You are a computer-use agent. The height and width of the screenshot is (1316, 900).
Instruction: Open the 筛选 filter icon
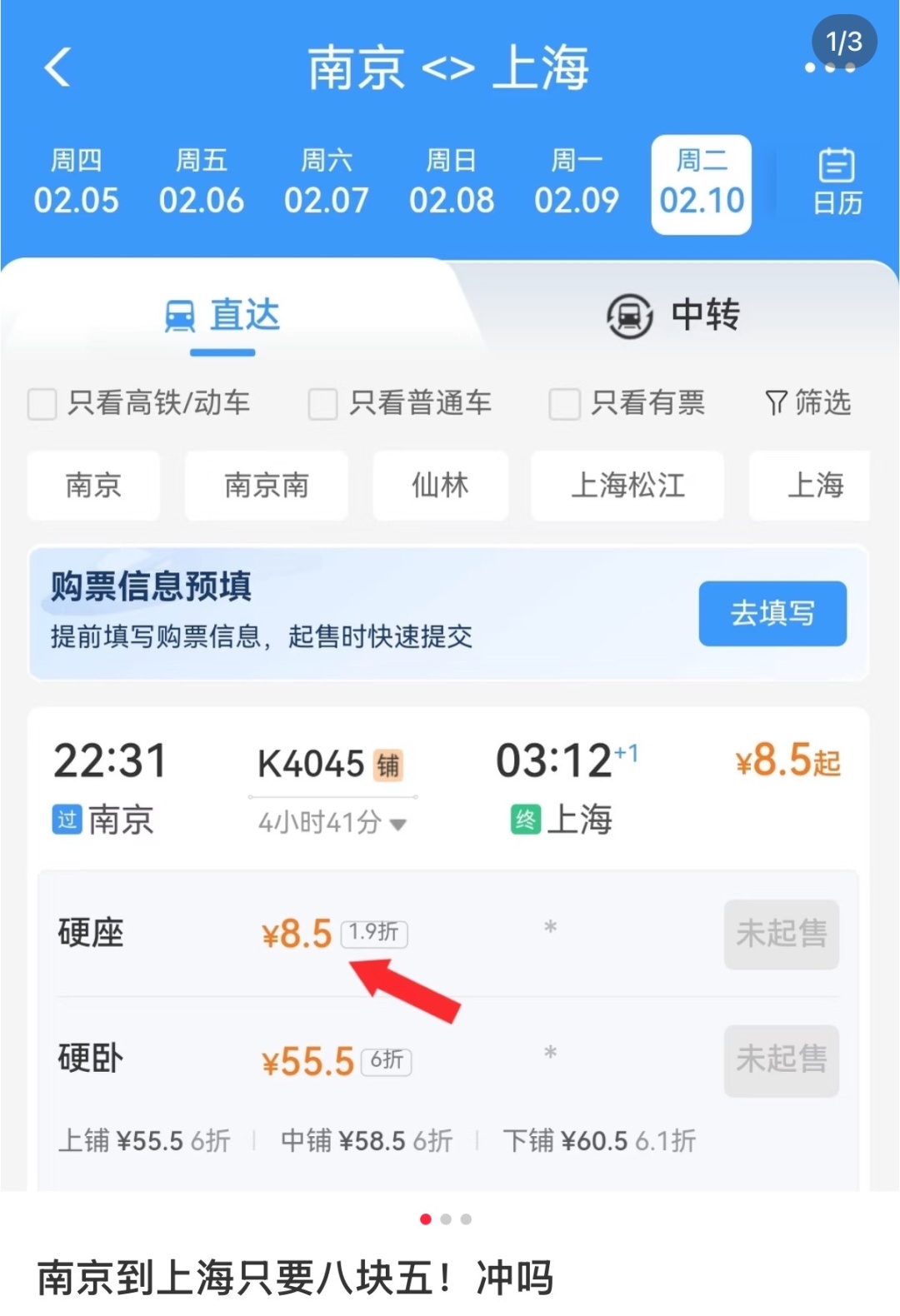pos(777,403)
